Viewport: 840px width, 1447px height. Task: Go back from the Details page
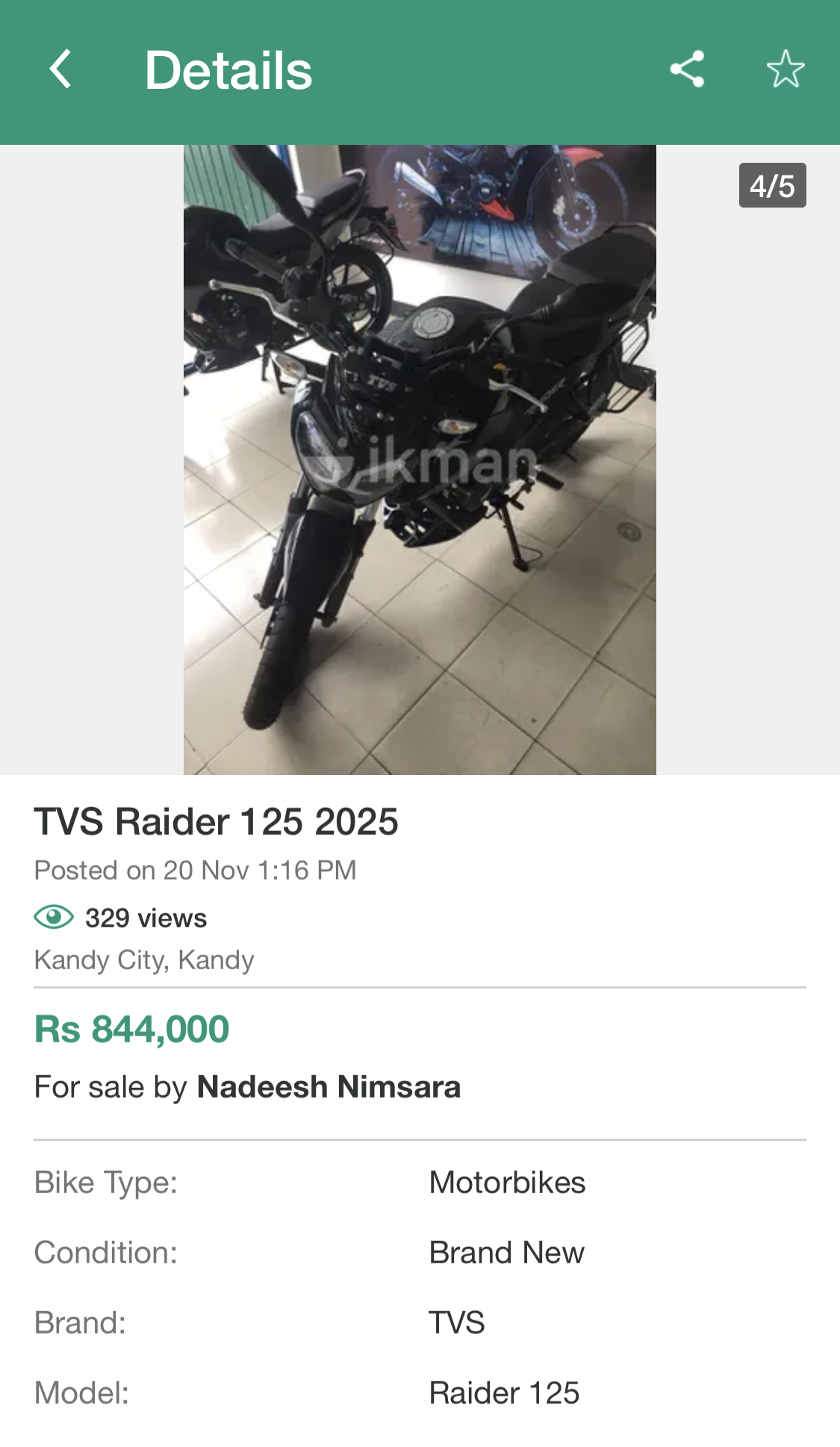(60, 69)
